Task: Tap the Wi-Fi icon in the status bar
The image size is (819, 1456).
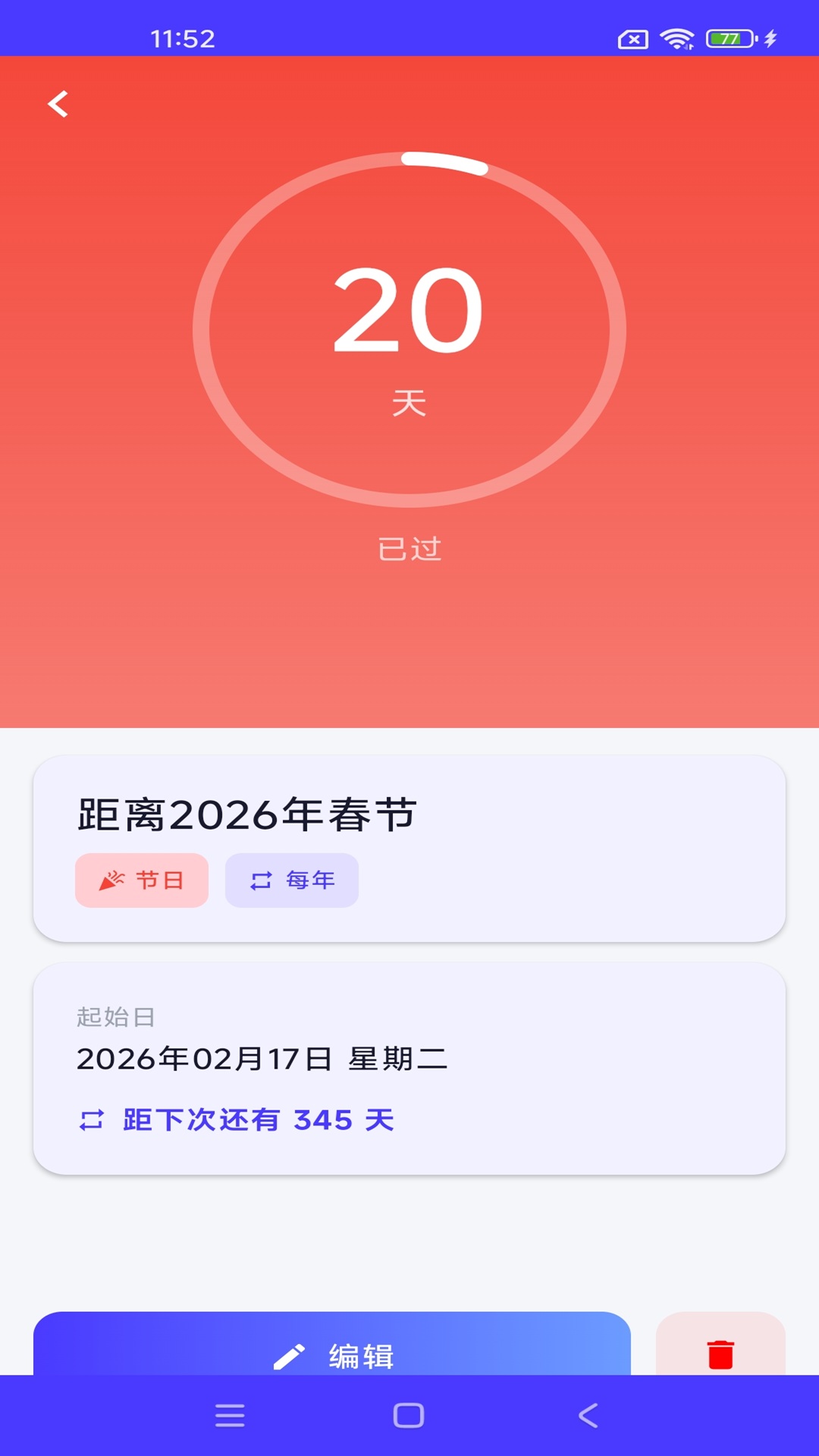Action: (x=676, y=39)
